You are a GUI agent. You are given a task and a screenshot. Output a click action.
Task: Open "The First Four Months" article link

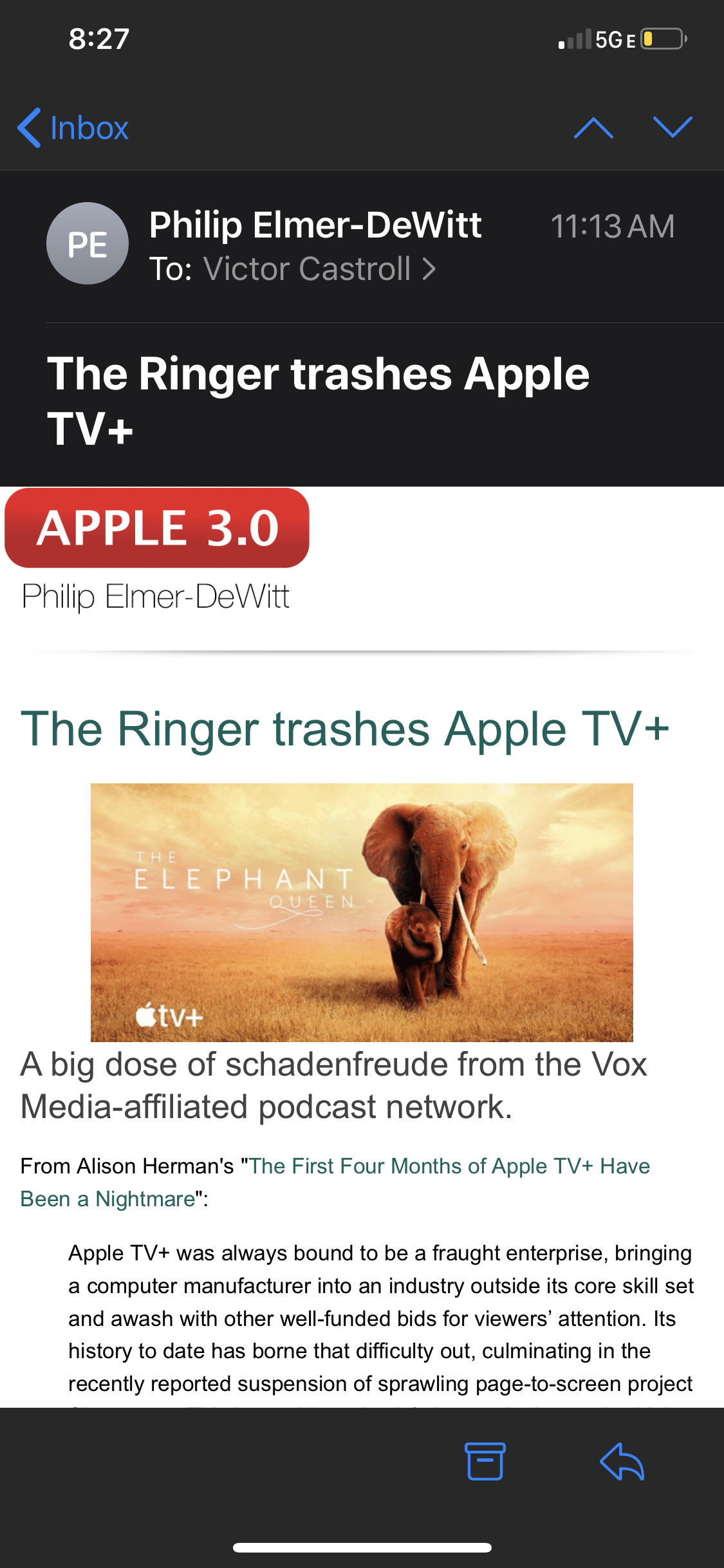pos(449,1166)
